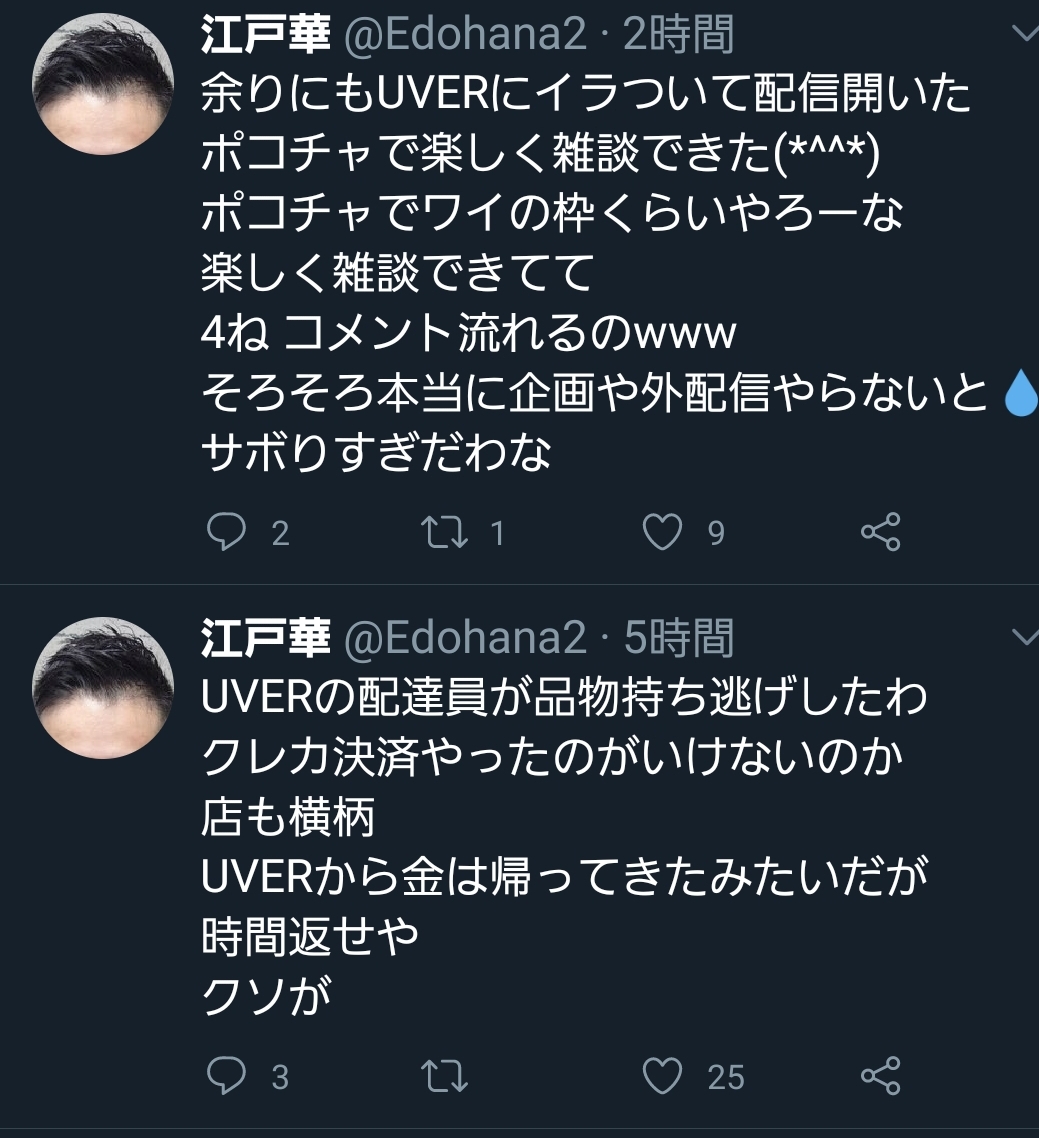Open @Edohana2 profile from the 5時間 tweet header

tap(465, 638)
